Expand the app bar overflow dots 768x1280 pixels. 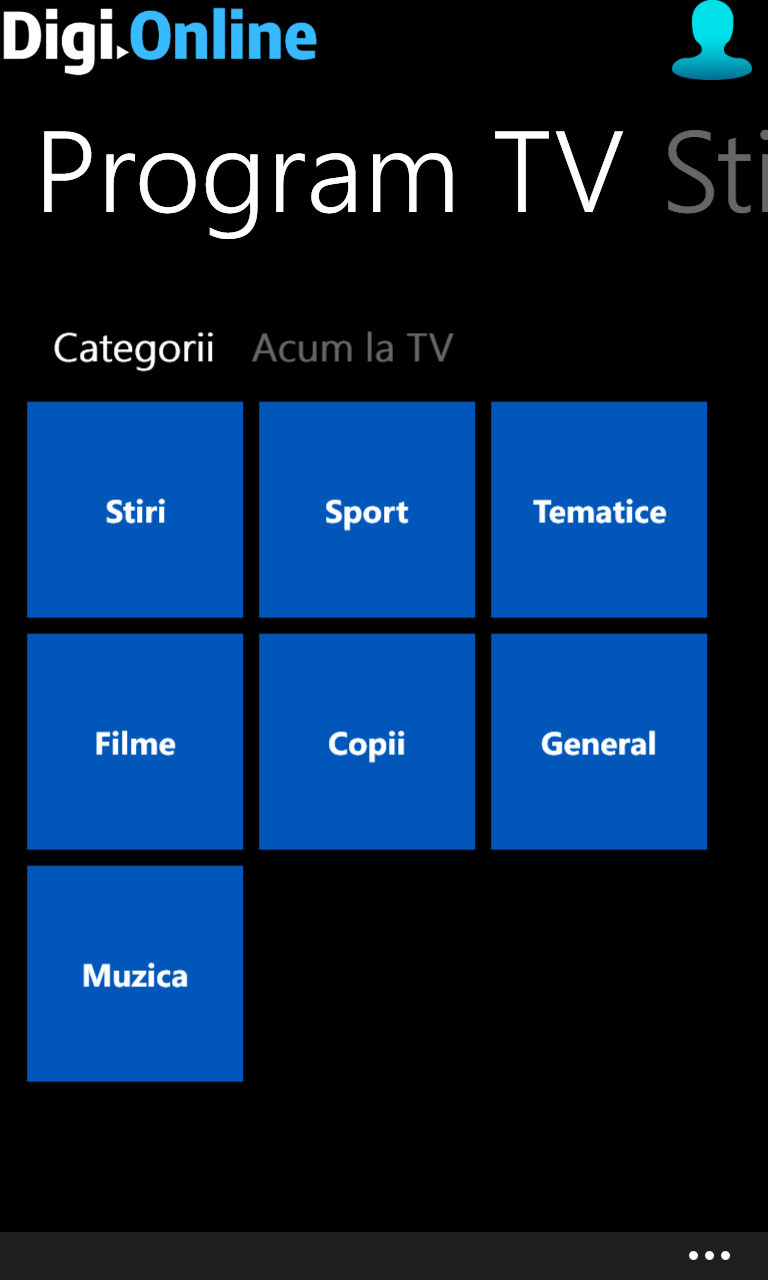coord(709,1256)
